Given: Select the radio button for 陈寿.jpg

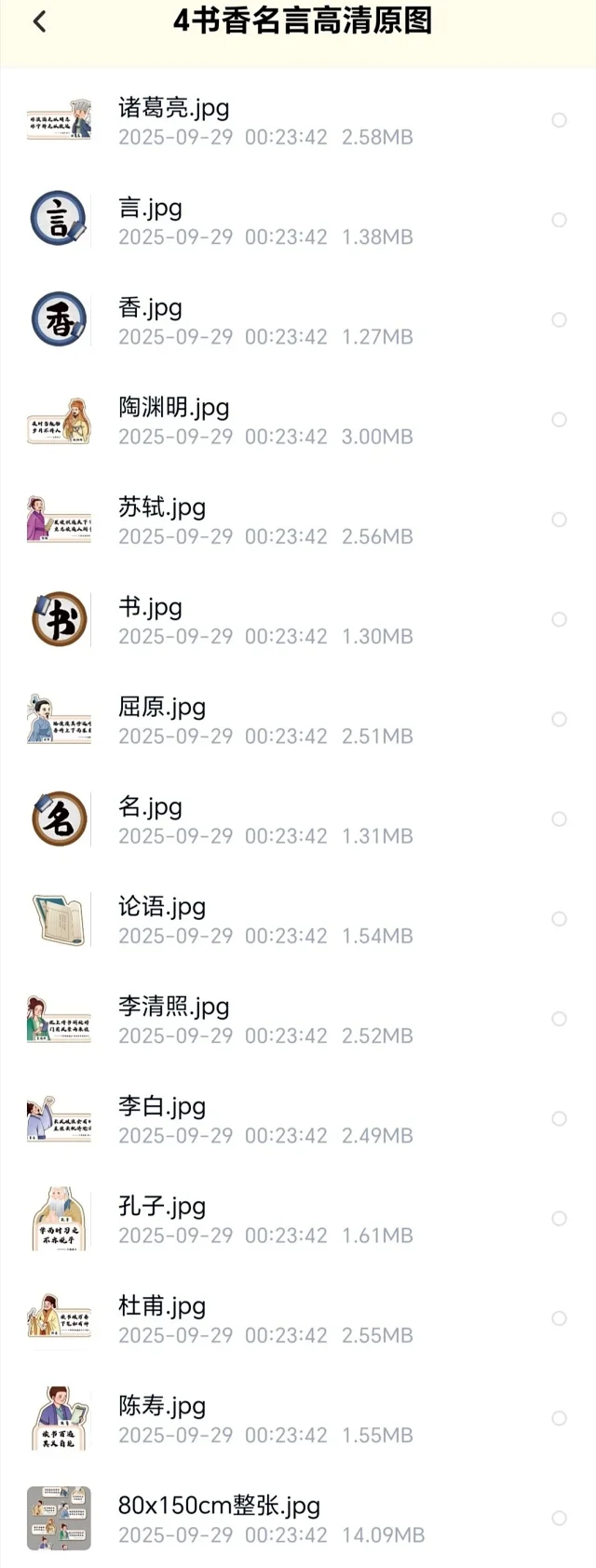Looking at the screenshot, I should click(559, 1418).
